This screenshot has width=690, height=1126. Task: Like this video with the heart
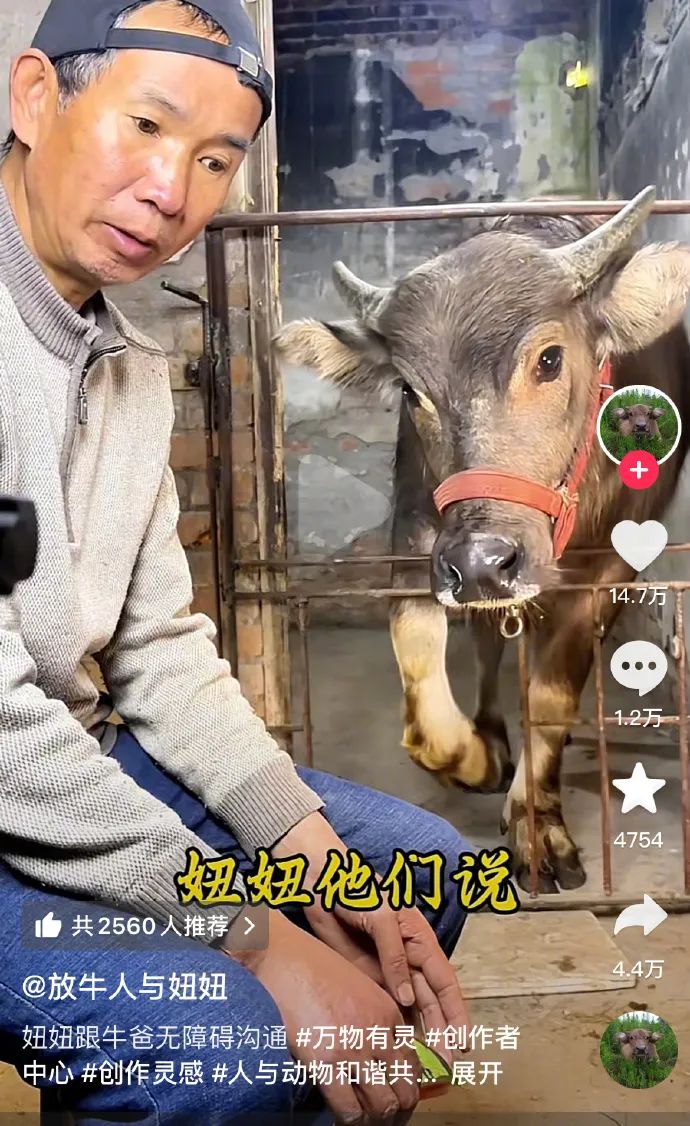pyautogui.click(x=638, y=546)
